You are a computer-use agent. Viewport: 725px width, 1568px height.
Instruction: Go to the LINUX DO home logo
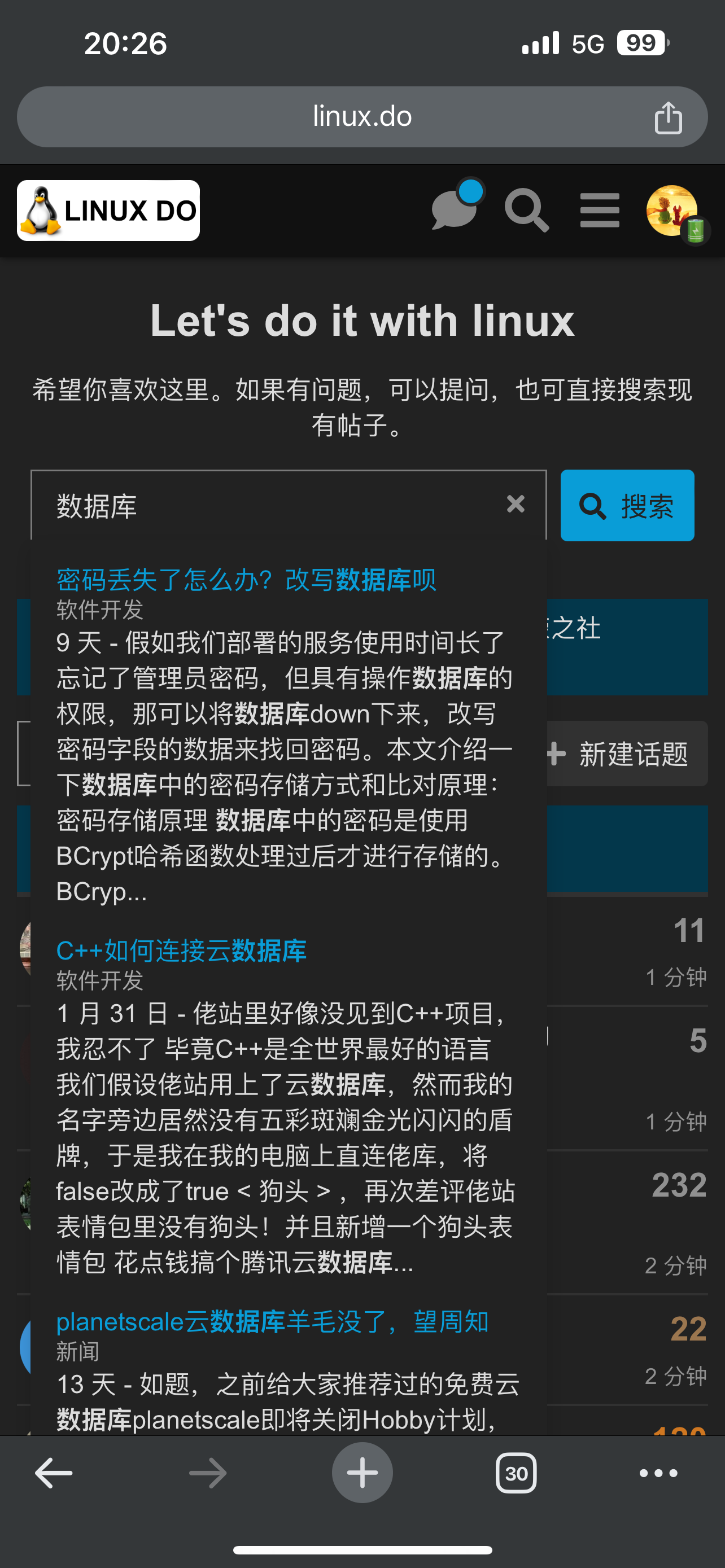click(108, 211)
